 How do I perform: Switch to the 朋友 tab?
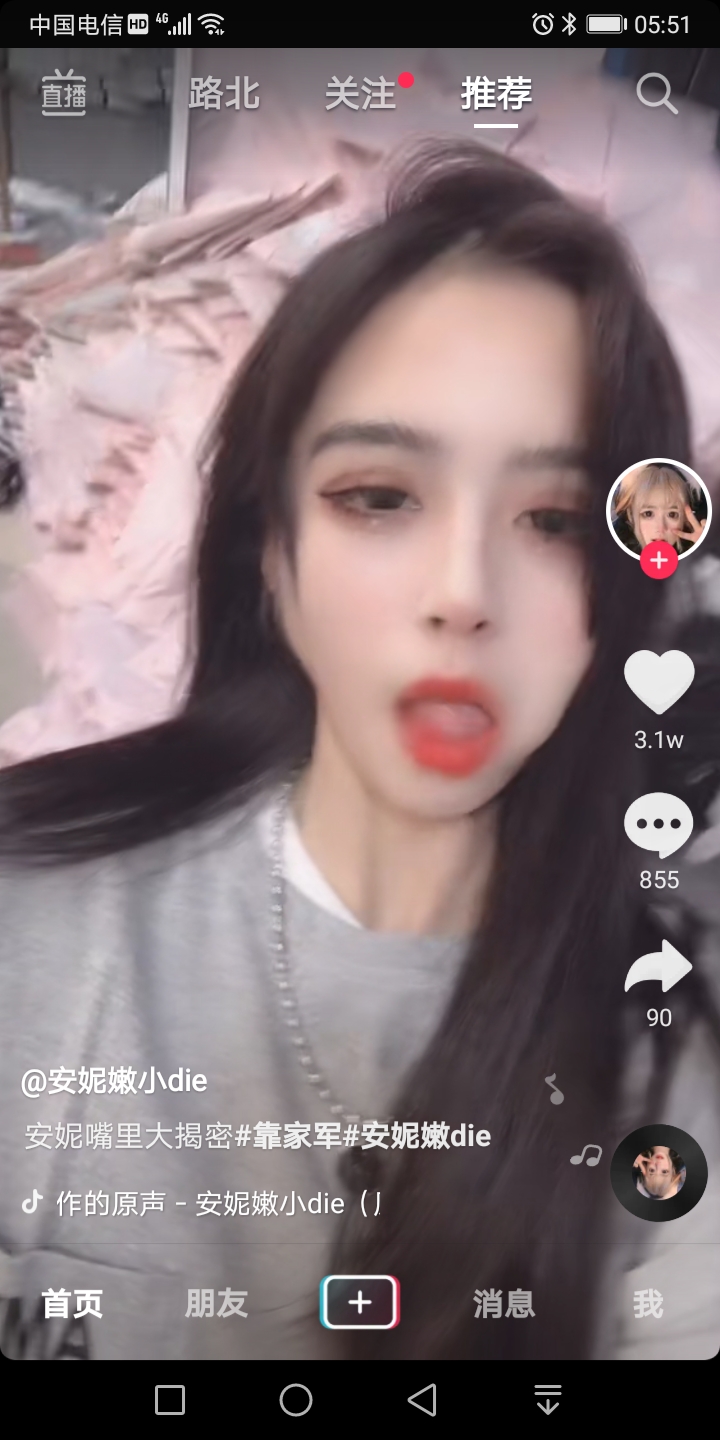tap(216, 1303)
